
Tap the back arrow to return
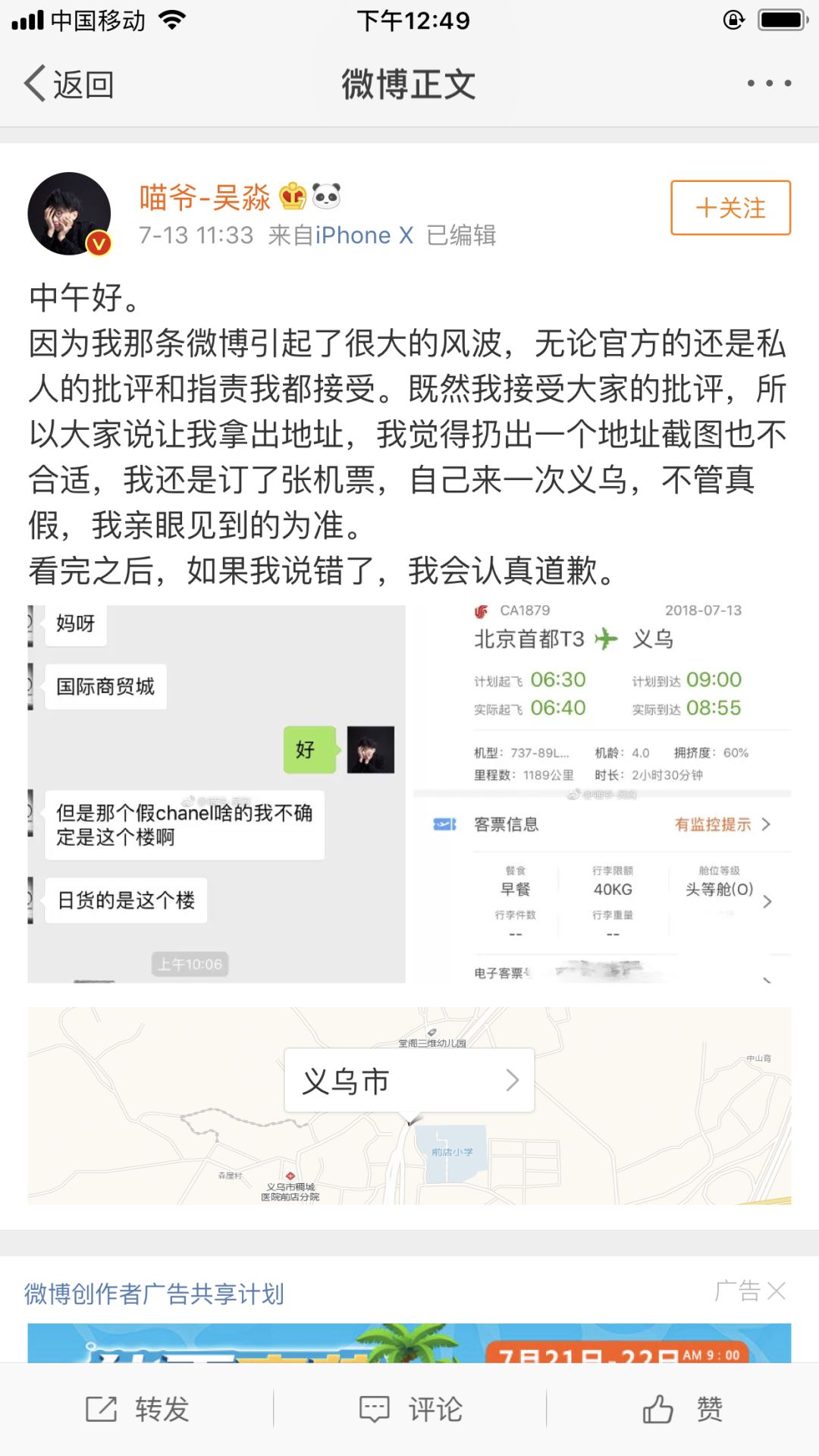pyautogui.click(x=33, y=83)
